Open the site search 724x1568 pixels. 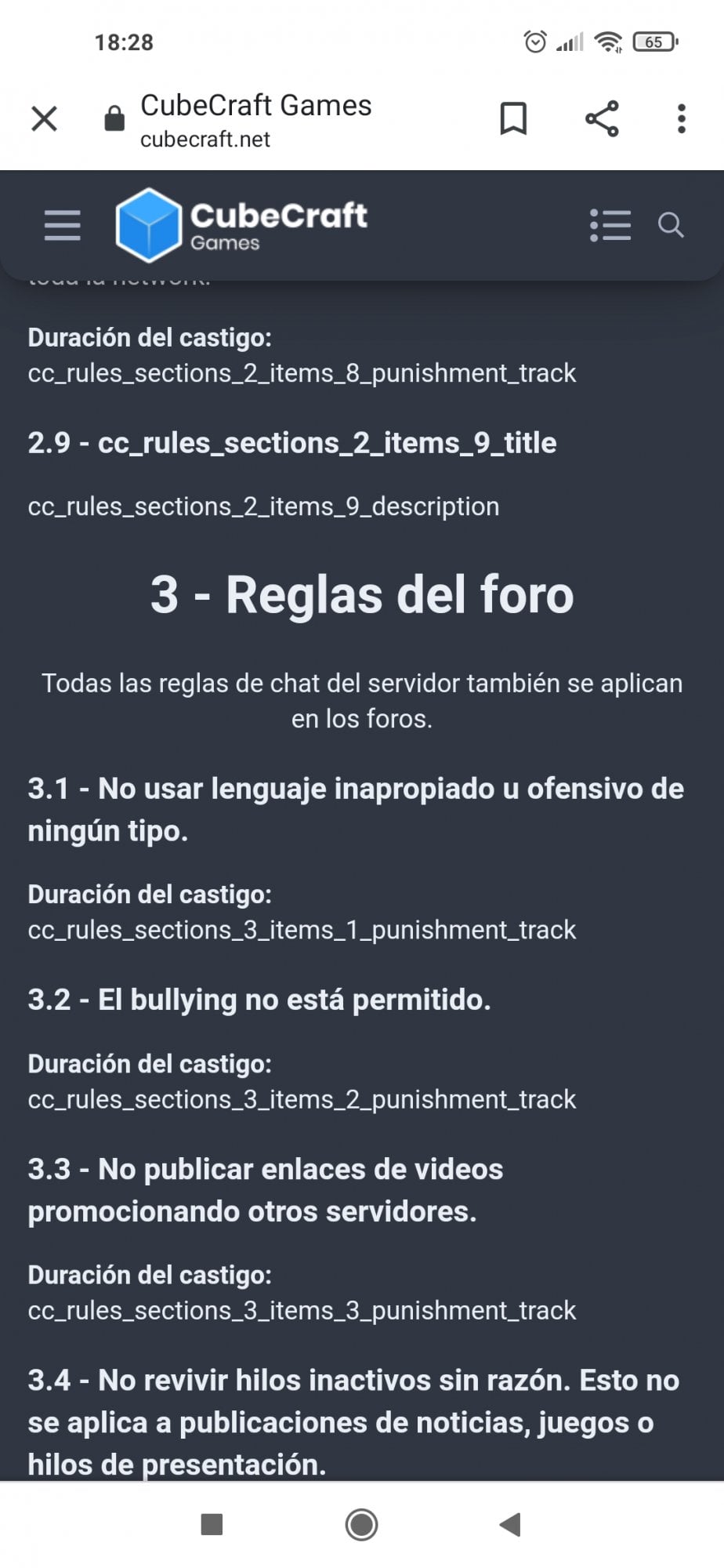tap(671, 226)
